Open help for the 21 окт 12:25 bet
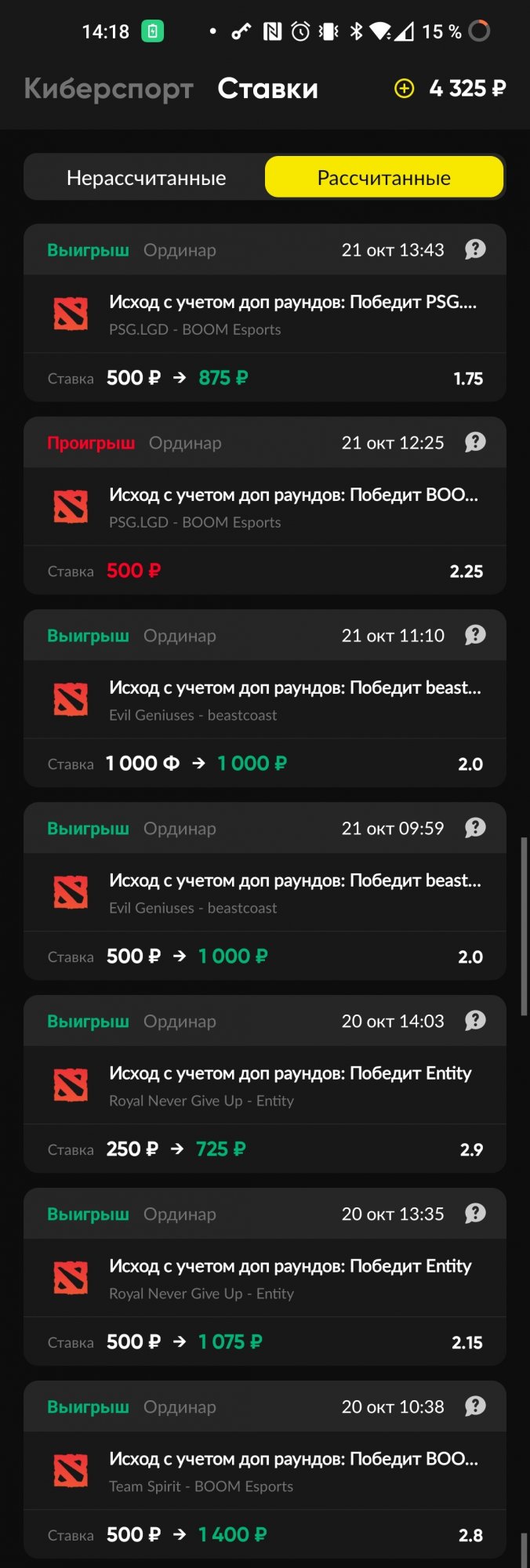530x1568 pixels. pos(475,442)
